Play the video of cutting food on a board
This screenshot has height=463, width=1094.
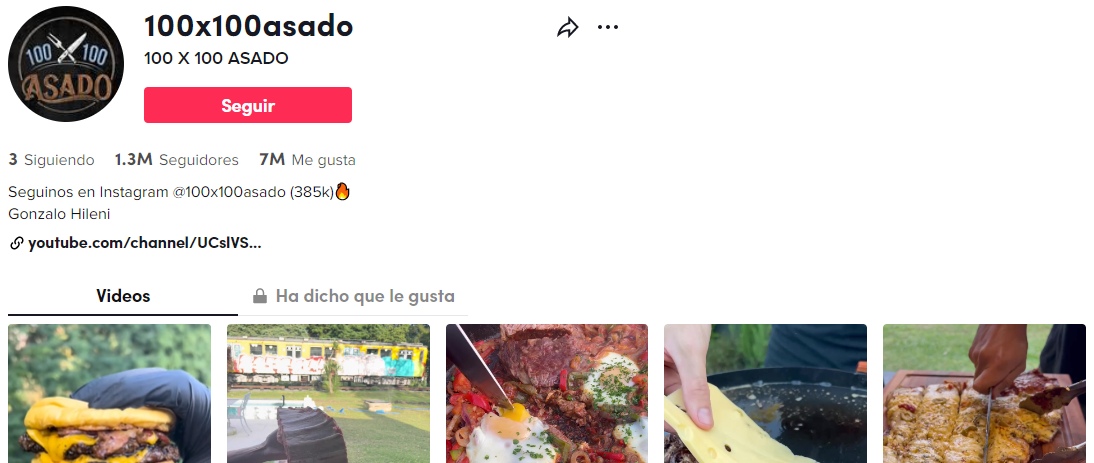[x=984, y=393]
